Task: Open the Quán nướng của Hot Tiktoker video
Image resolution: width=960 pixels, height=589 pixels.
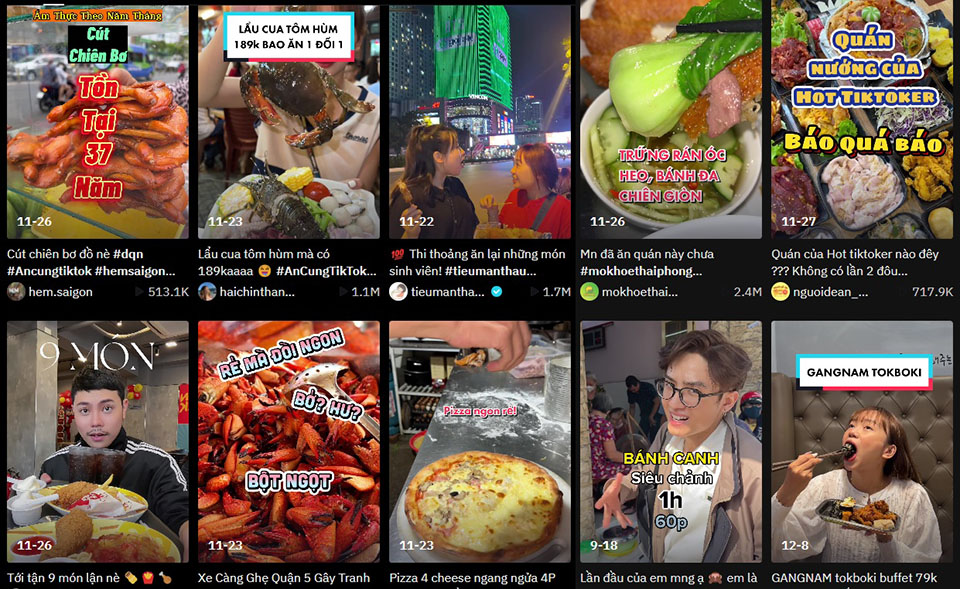Action: pos(861,120)
